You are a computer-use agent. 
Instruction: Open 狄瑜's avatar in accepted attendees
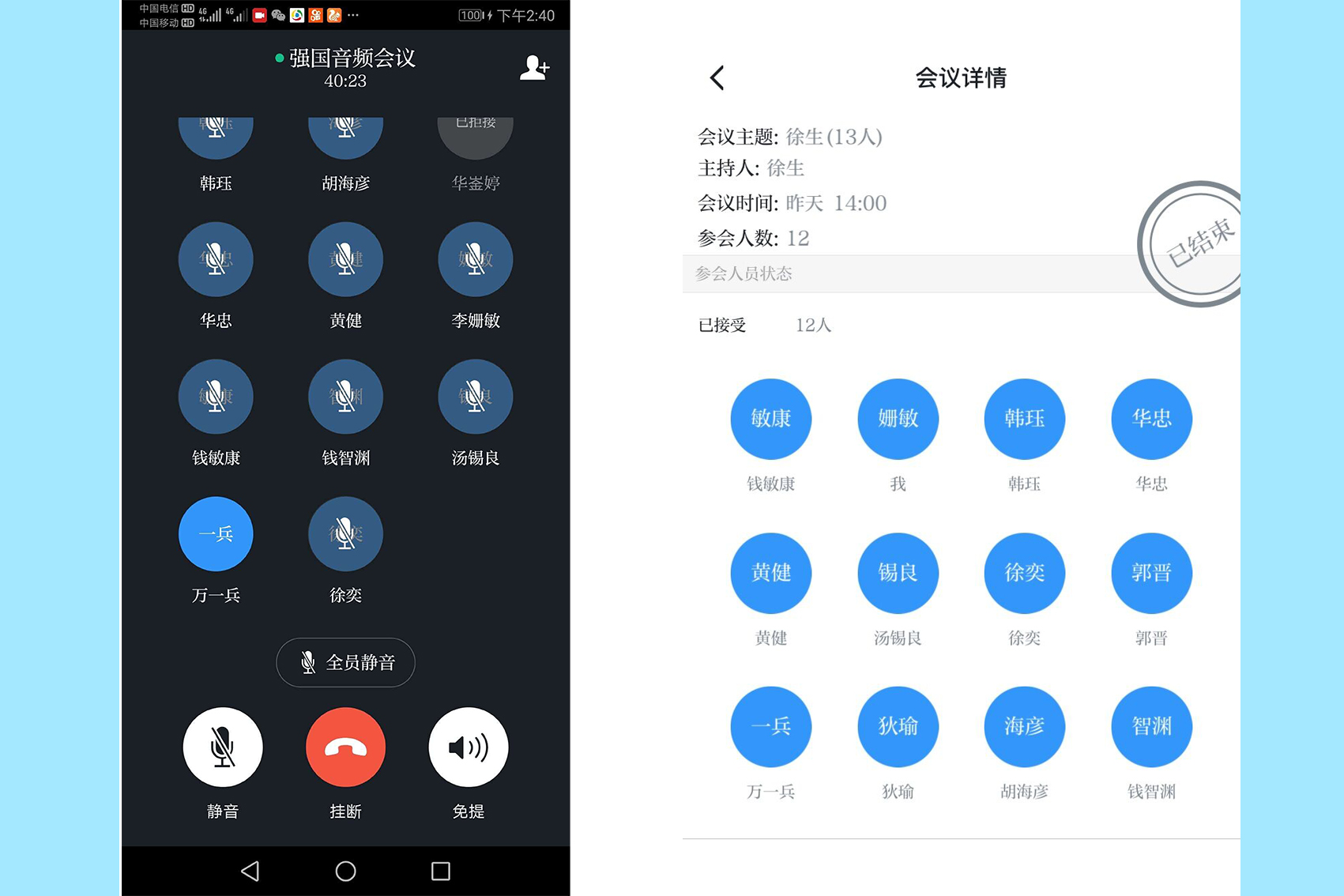[x=898, y=727]
